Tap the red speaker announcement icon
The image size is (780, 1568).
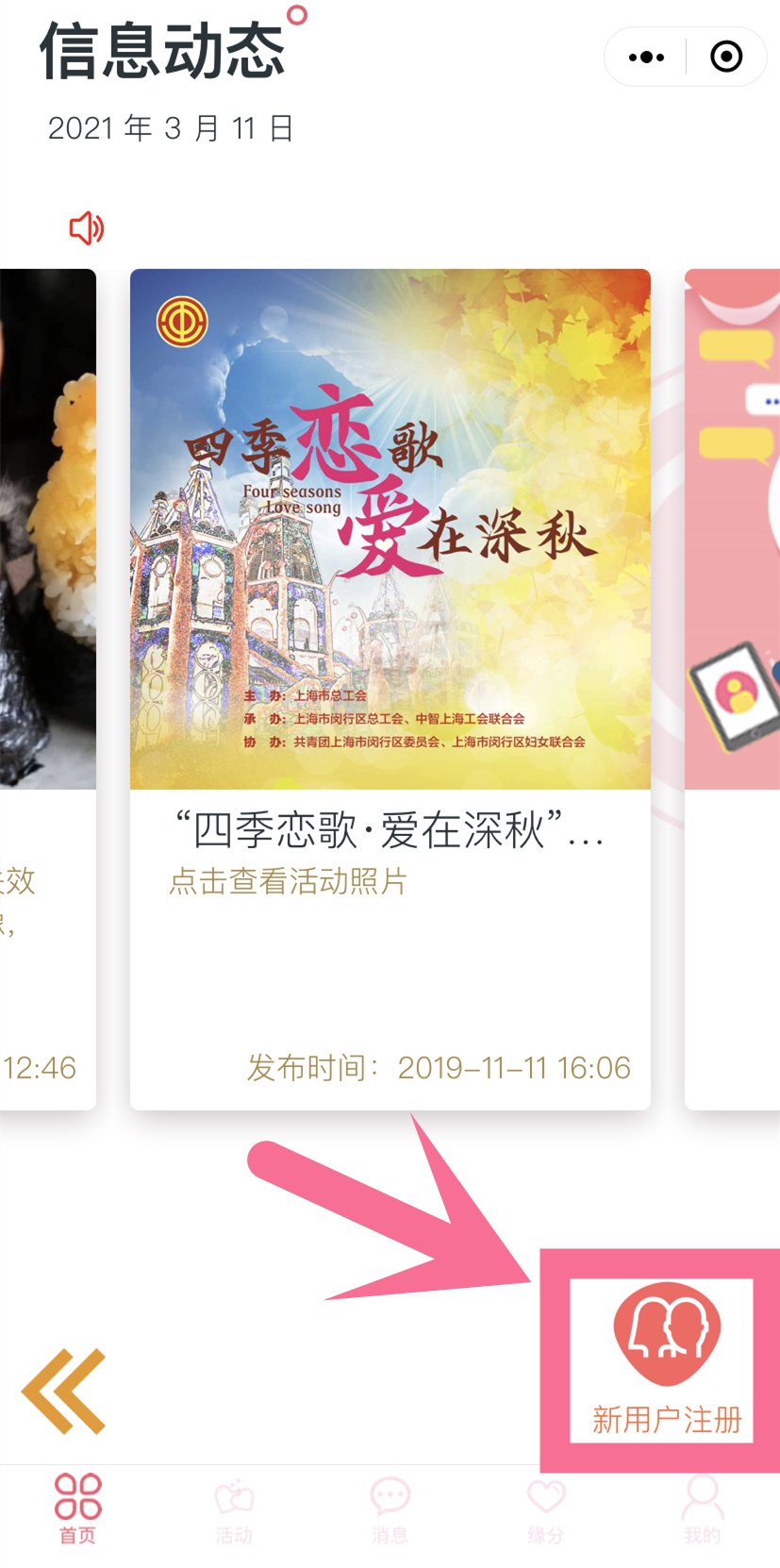coord(86,228)
